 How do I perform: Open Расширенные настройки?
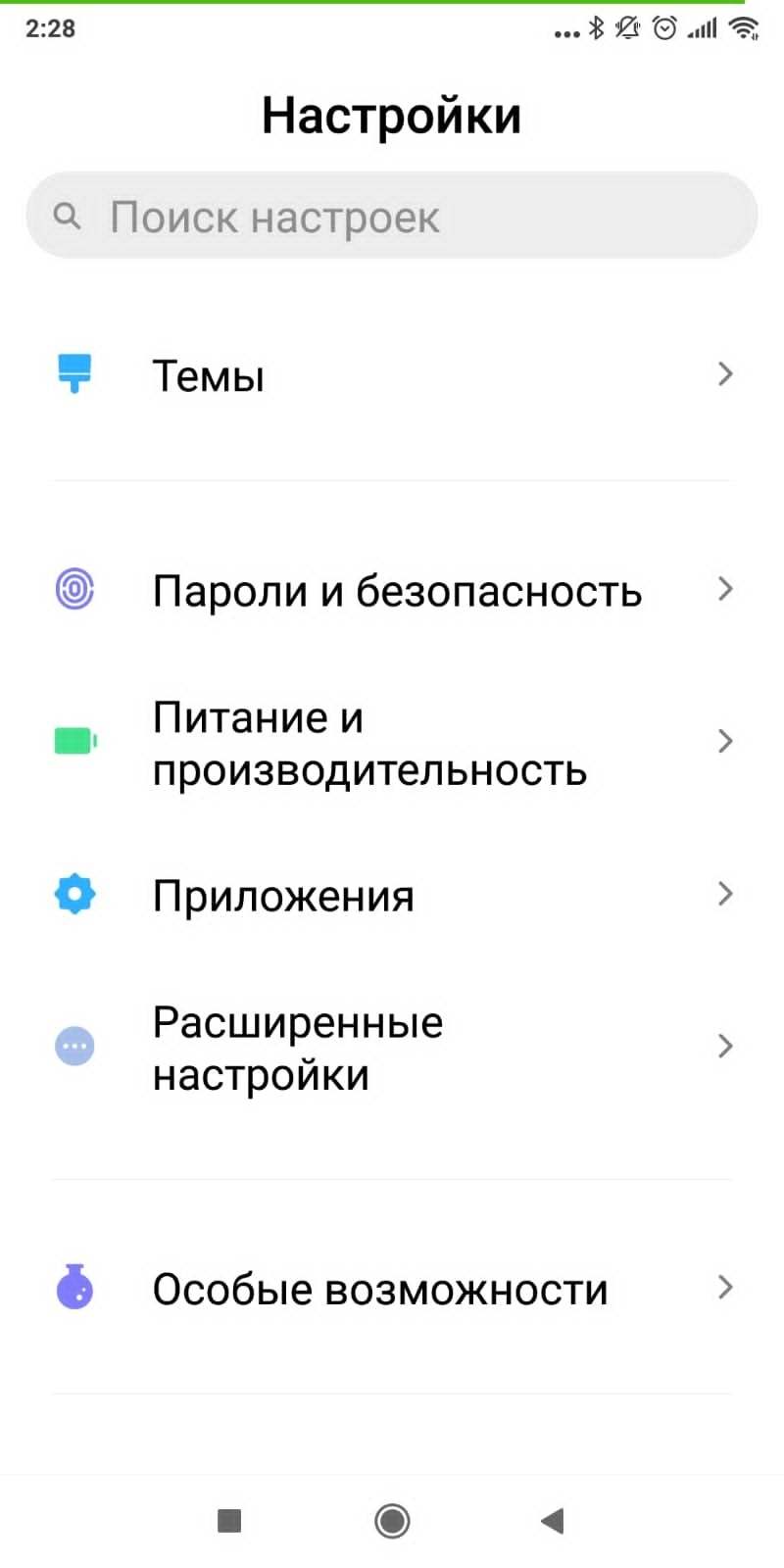click(x=392, y=1048)
